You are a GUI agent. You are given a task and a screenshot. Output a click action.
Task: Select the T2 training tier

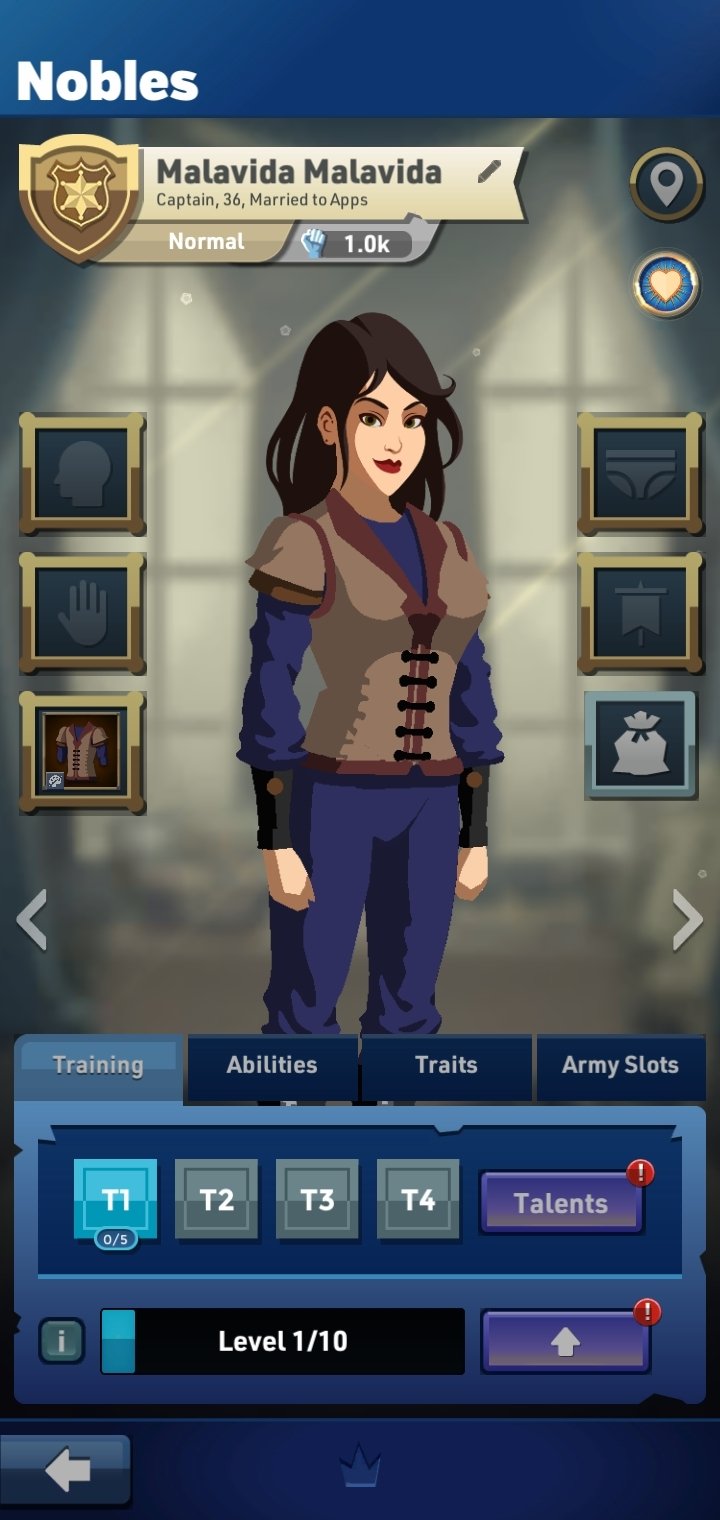(x=217, y=1200)
